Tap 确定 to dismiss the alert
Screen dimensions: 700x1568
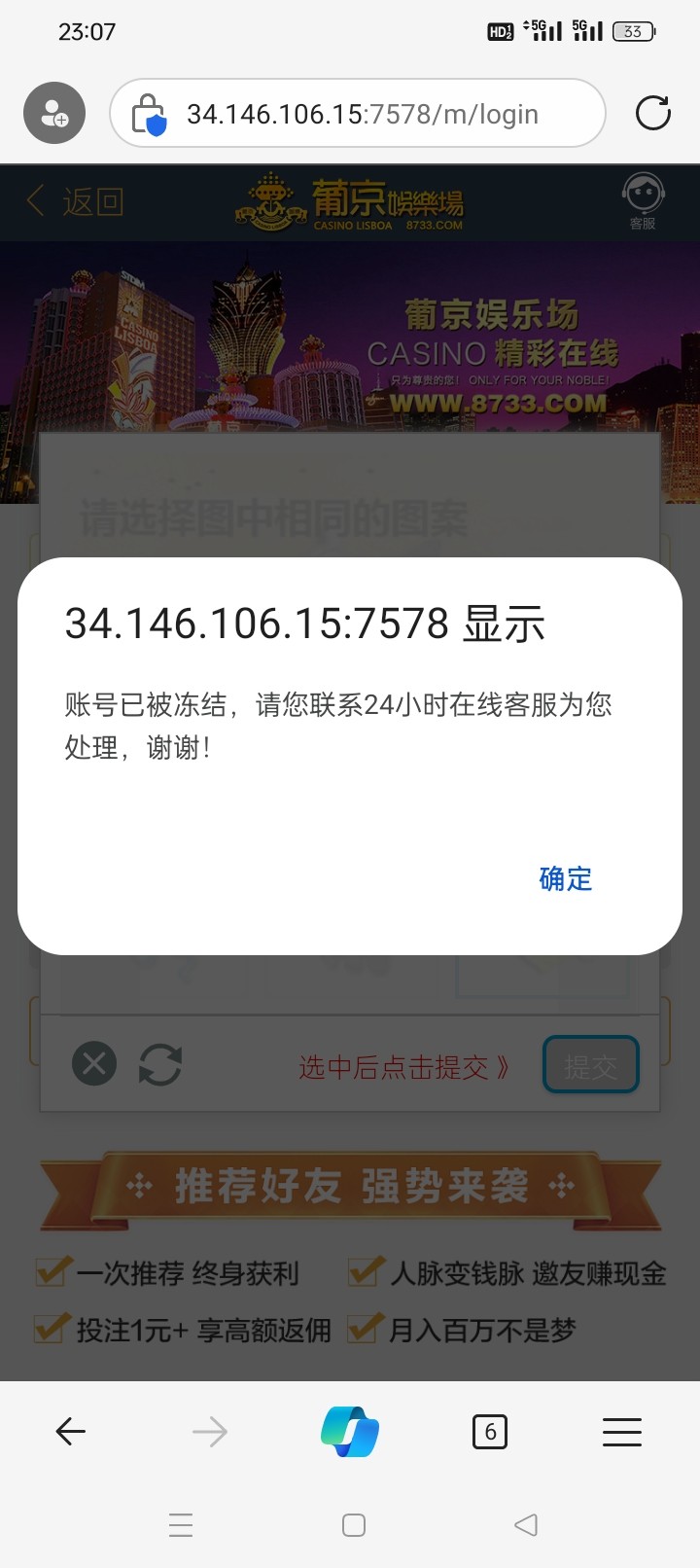coord(565,879)
